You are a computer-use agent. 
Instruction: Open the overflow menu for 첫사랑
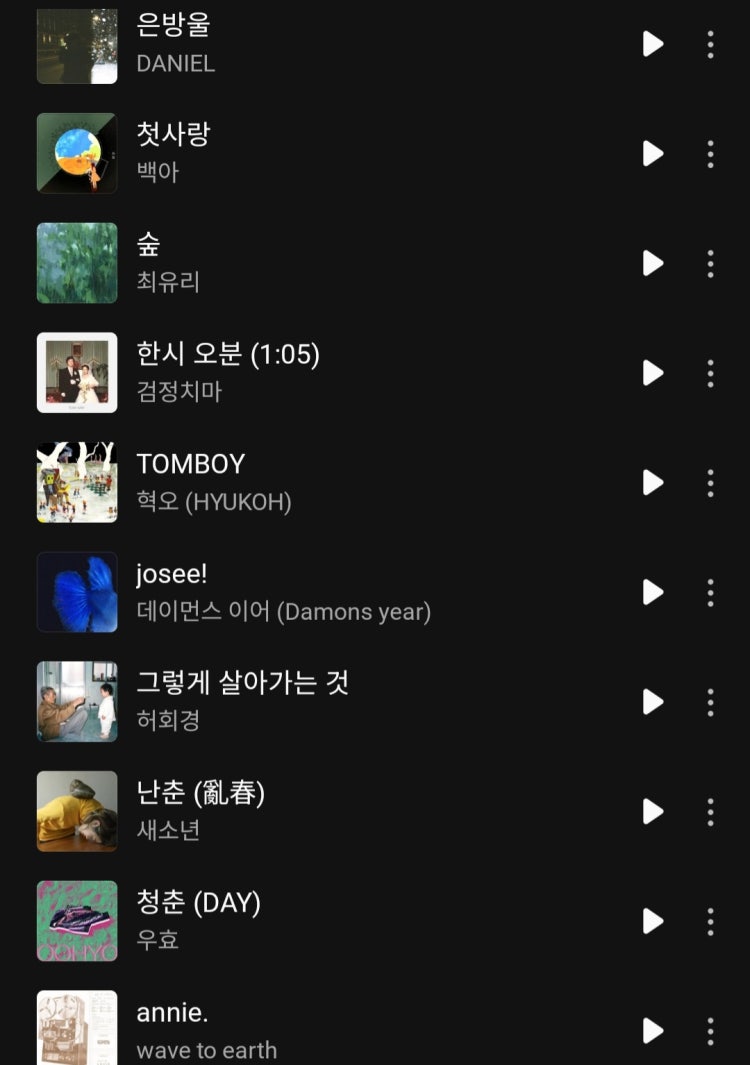pos(710,153)
